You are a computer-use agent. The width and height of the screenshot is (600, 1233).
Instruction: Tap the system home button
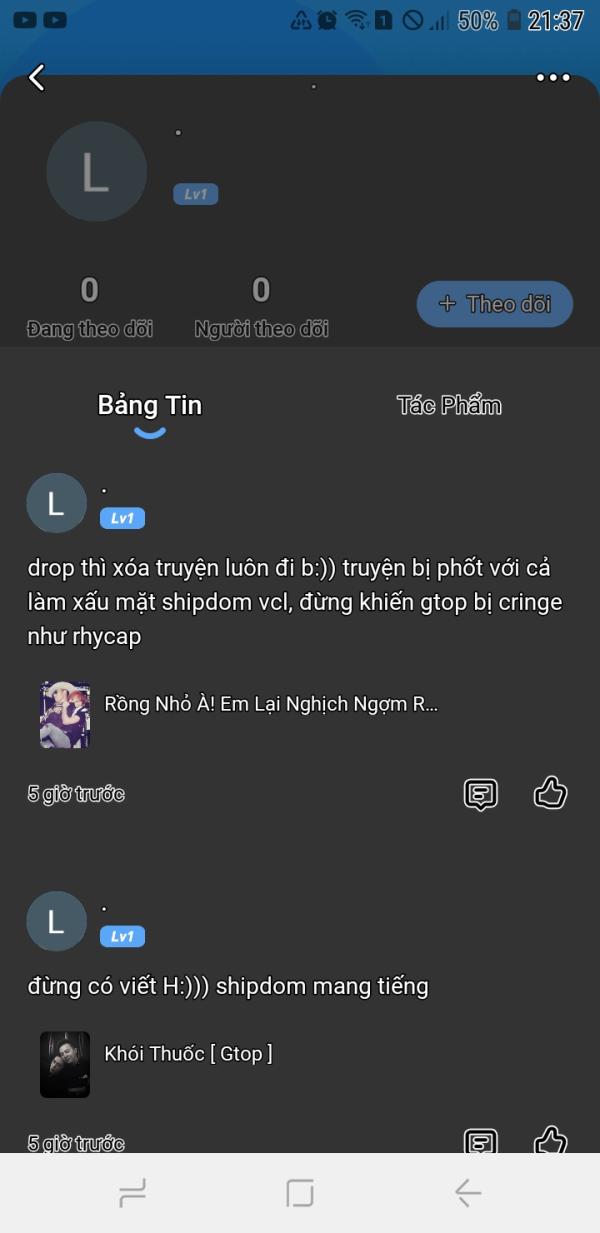coord(300,1192)
